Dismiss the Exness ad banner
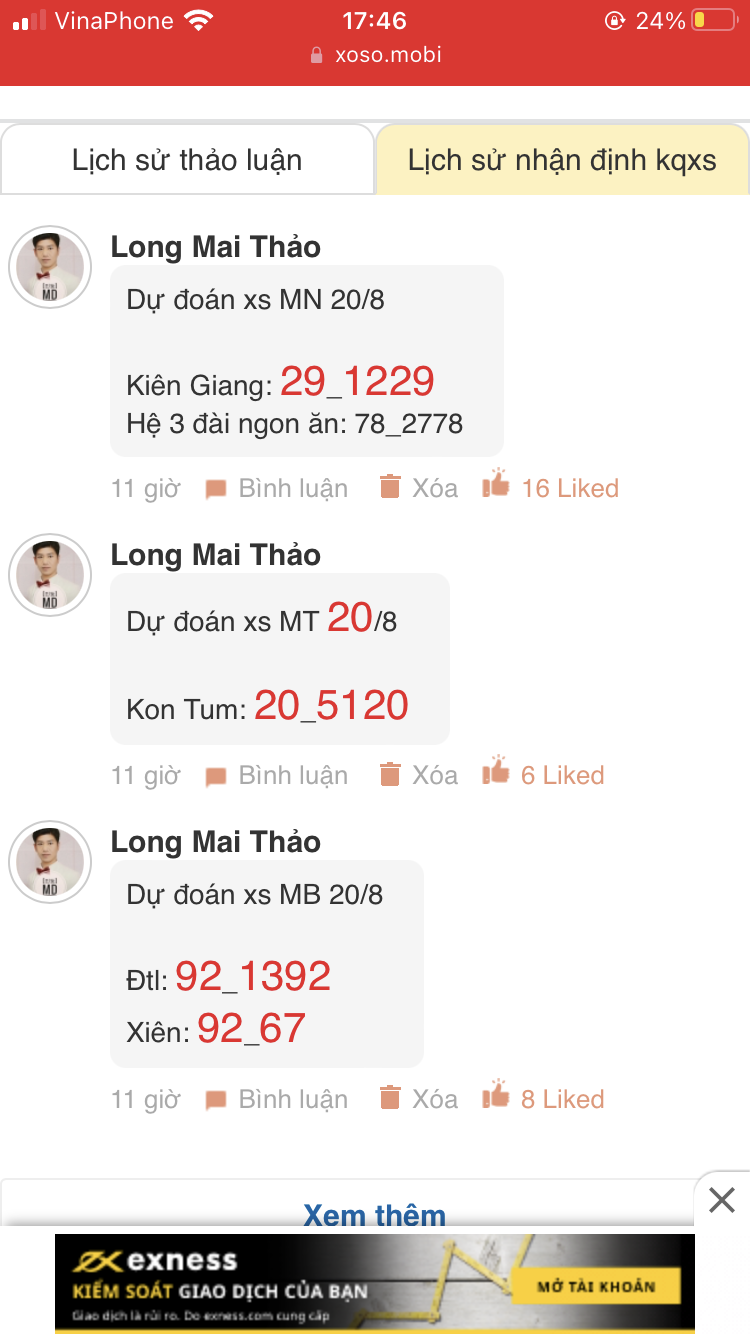Image resolution: width=750 pixels, height=1334 pixels. [722, 1200]
